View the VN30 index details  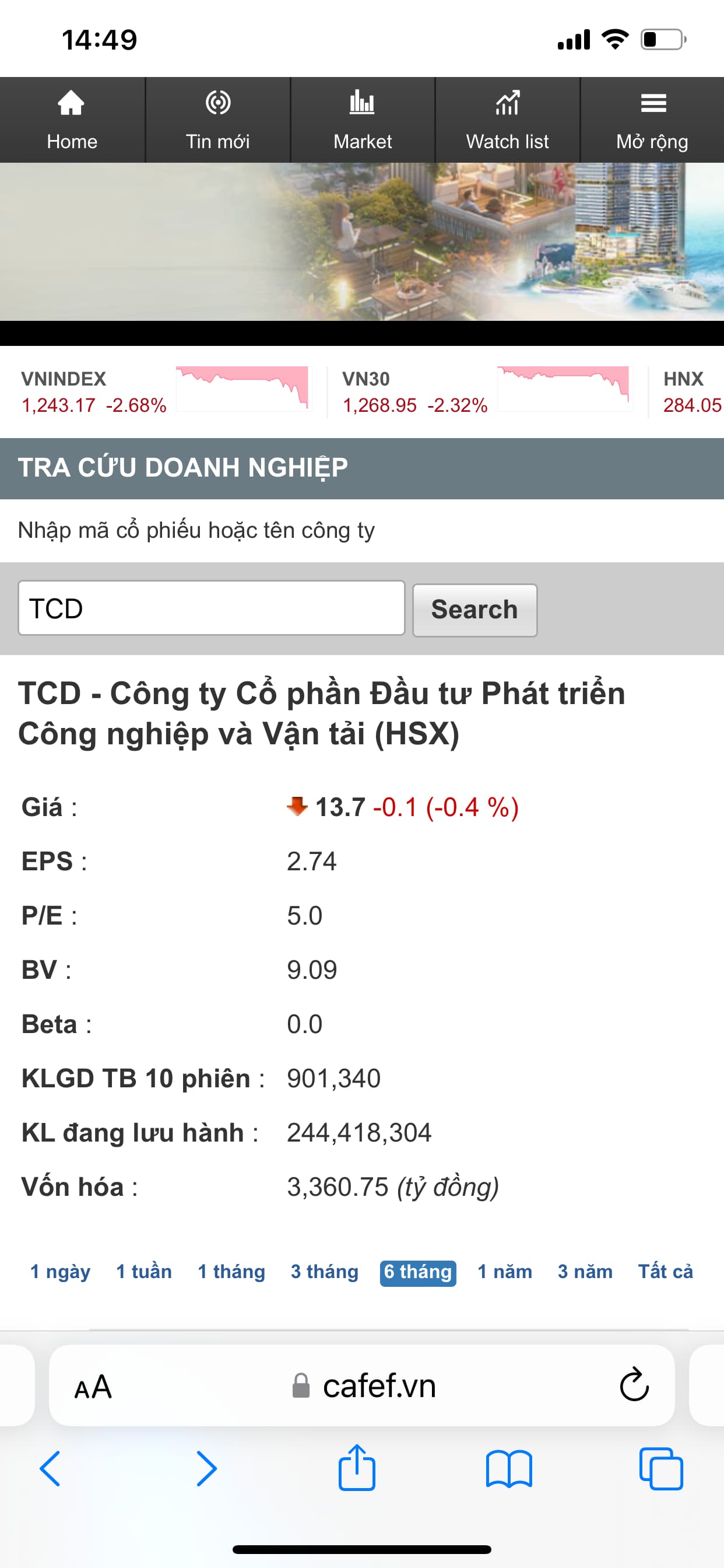415,391
